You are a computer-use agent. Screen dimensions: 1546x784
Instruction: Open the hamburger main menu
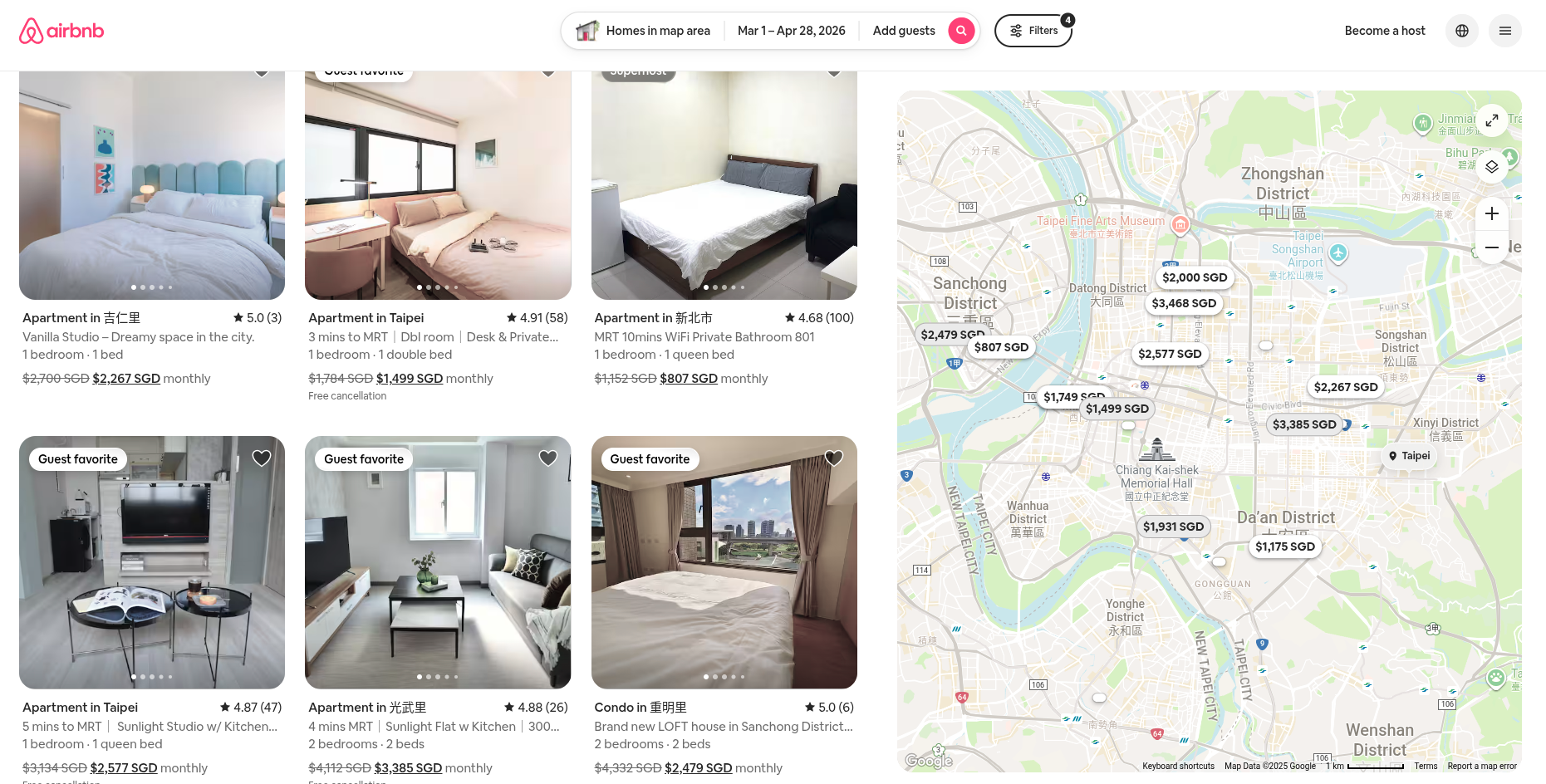tap(1504, 31)
